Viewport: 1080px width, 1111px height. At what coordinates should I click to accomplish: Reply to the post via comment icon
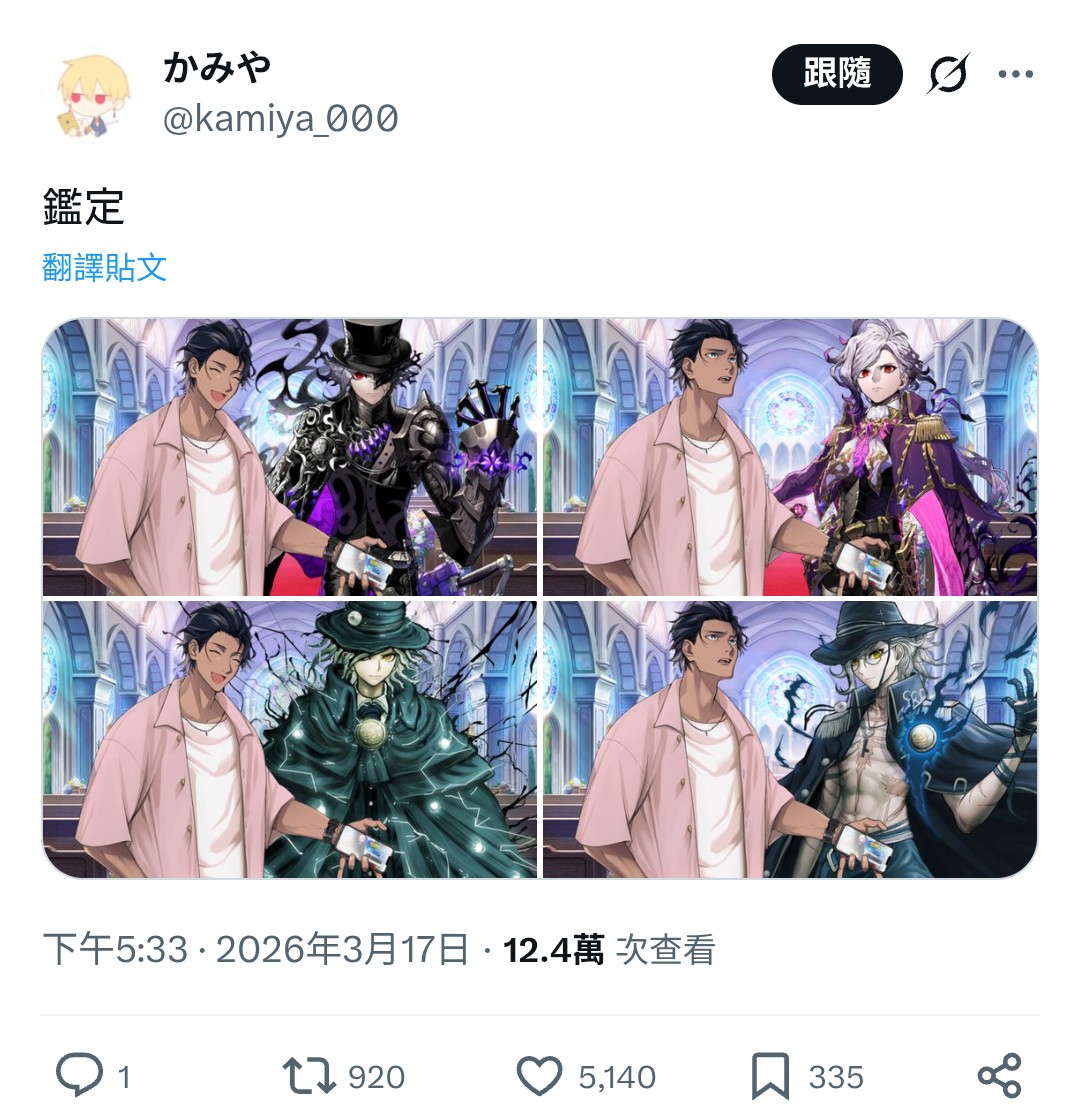tap(79, 1076)
